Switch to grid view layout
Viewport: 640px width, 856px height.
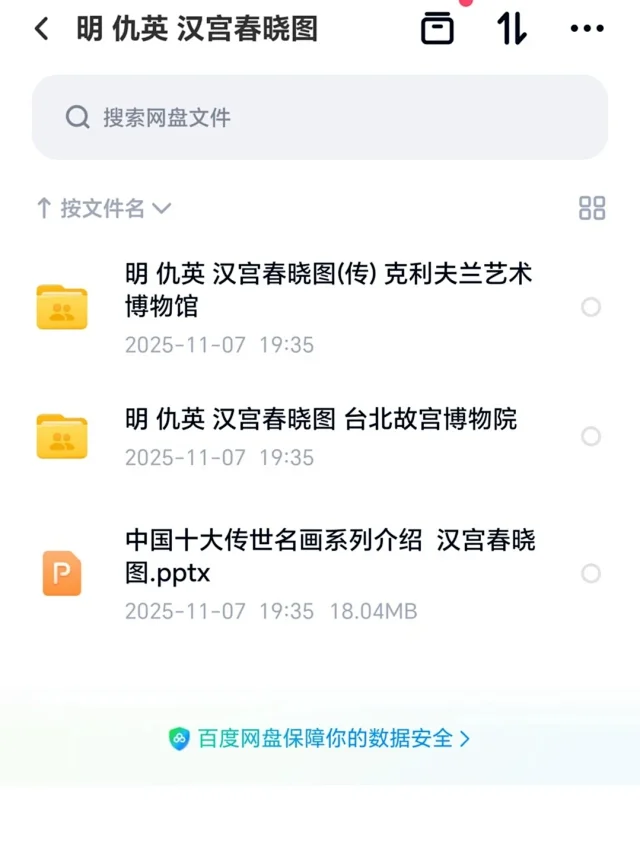pos(592,208)
